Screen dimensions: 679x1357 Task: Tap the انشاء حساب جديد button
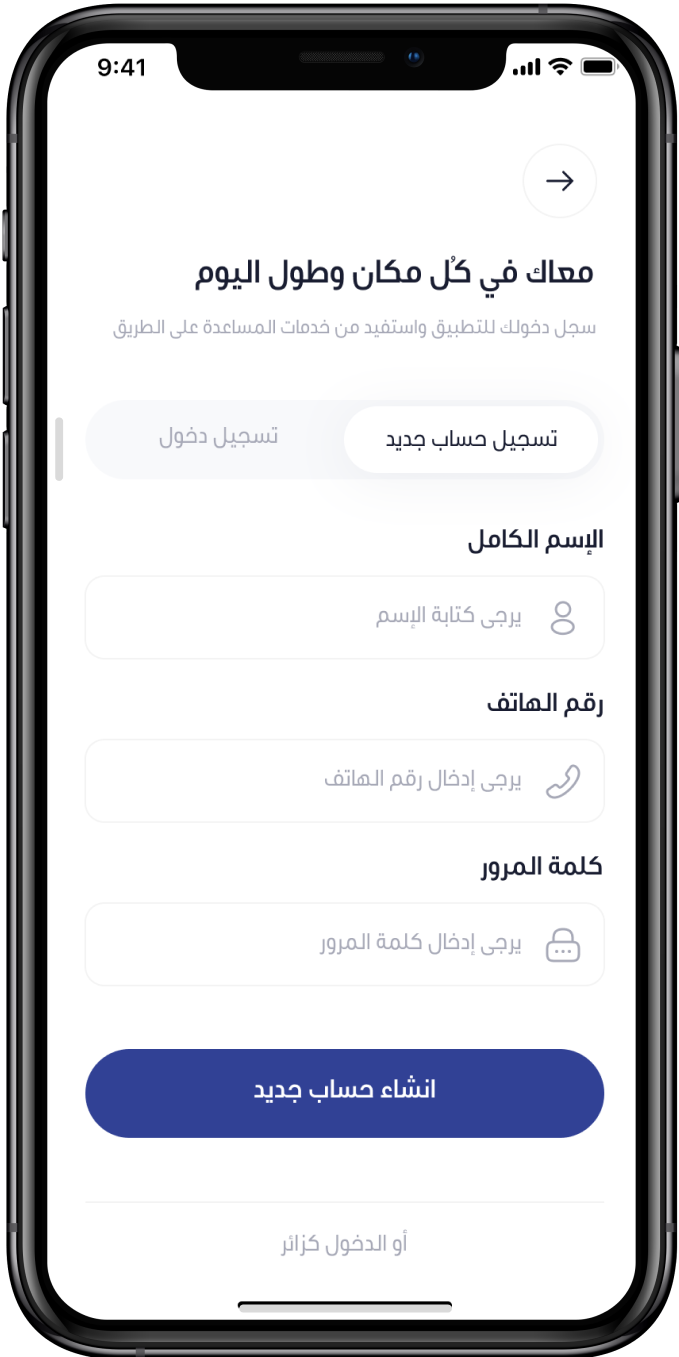click(x=344, y=1092)
